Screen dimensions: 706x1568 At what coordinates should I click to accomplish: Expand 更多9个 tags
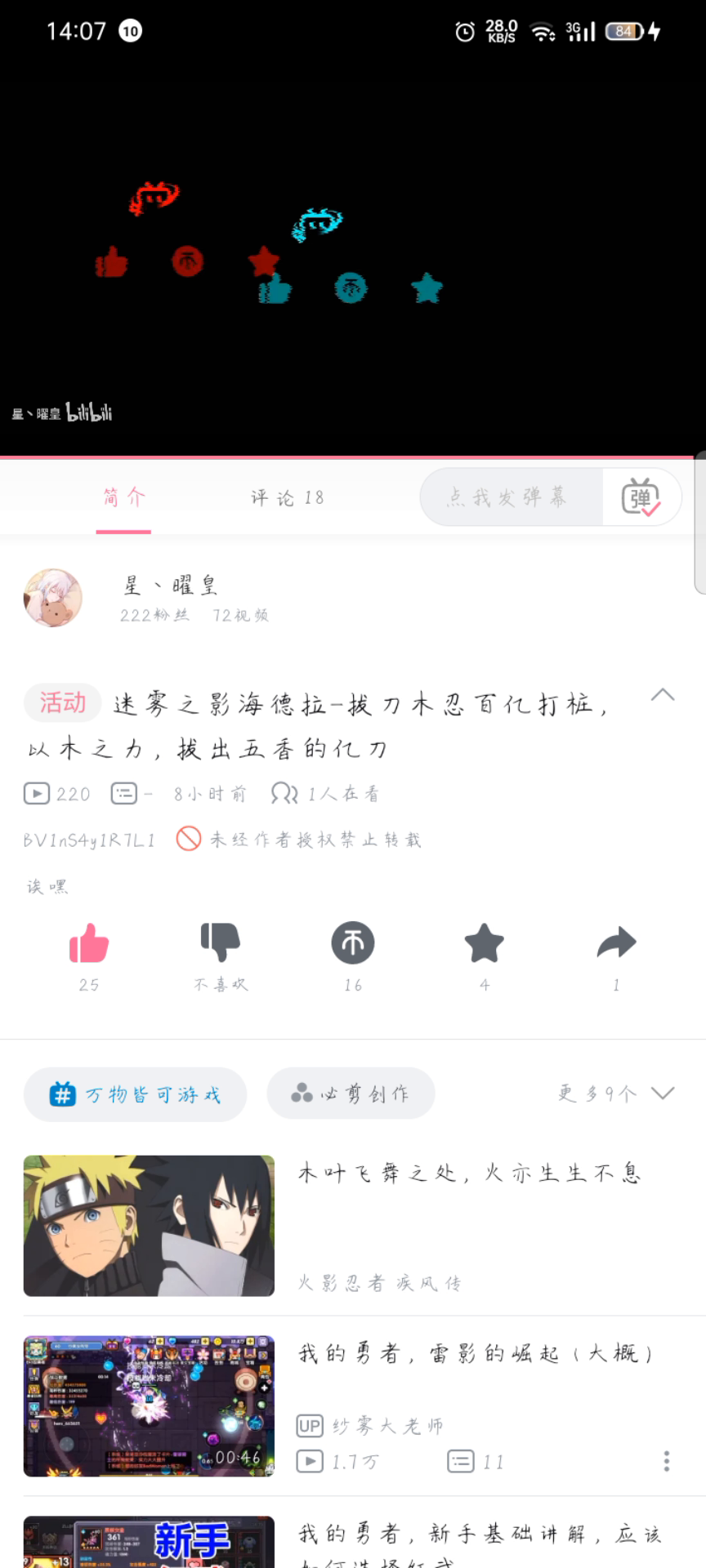click(x=616, y=1094)
